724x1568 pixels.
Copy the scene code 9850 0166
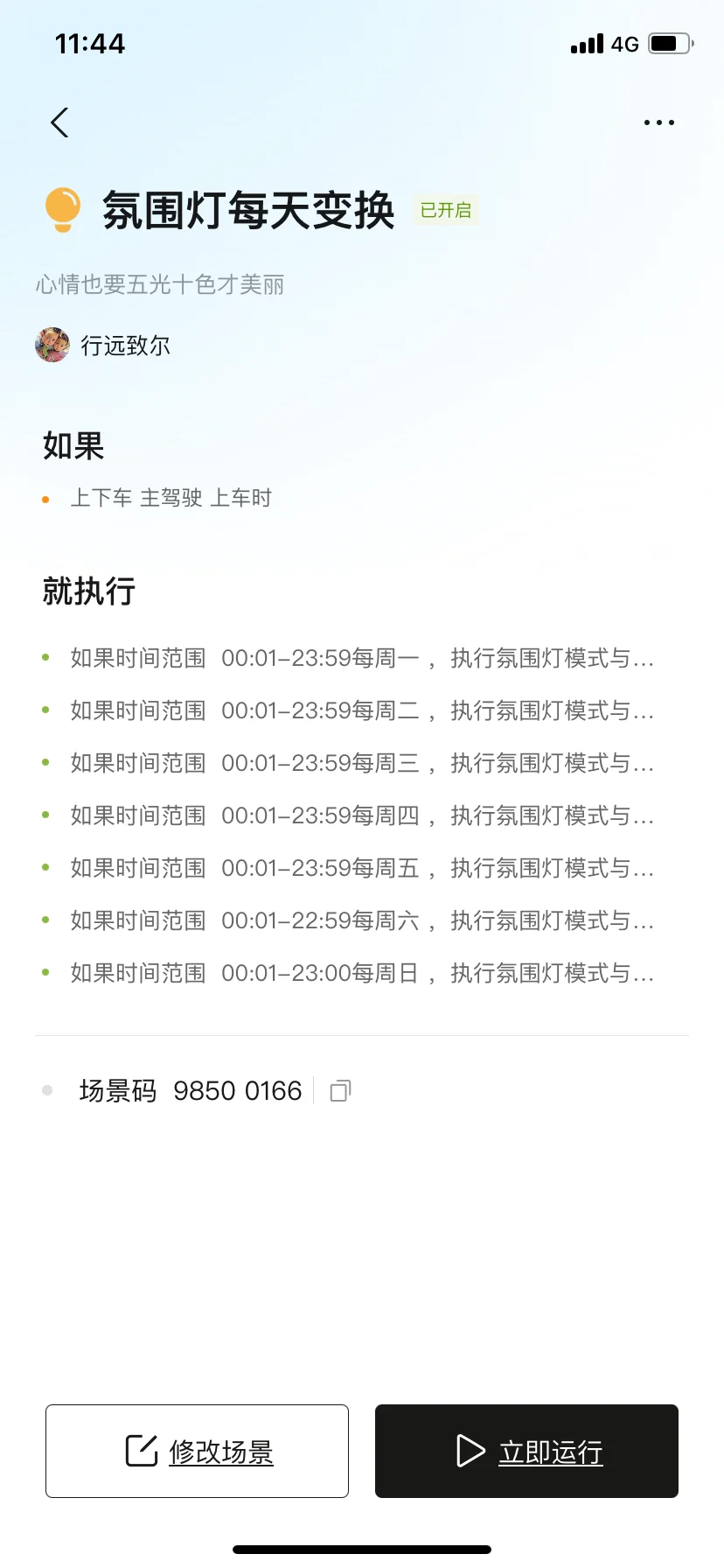pos(340,1091)
